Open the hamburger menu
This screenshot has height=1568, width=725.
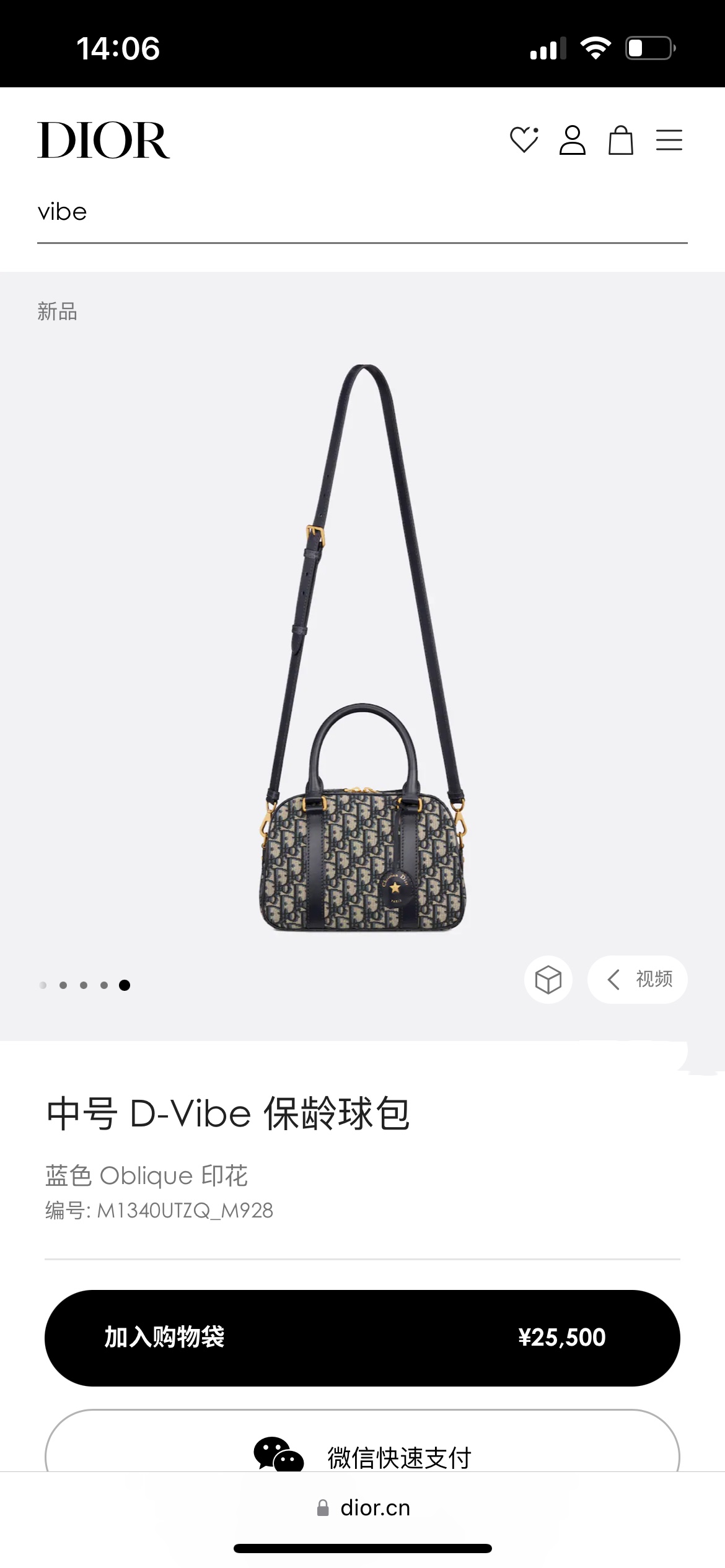coord(669,140)
